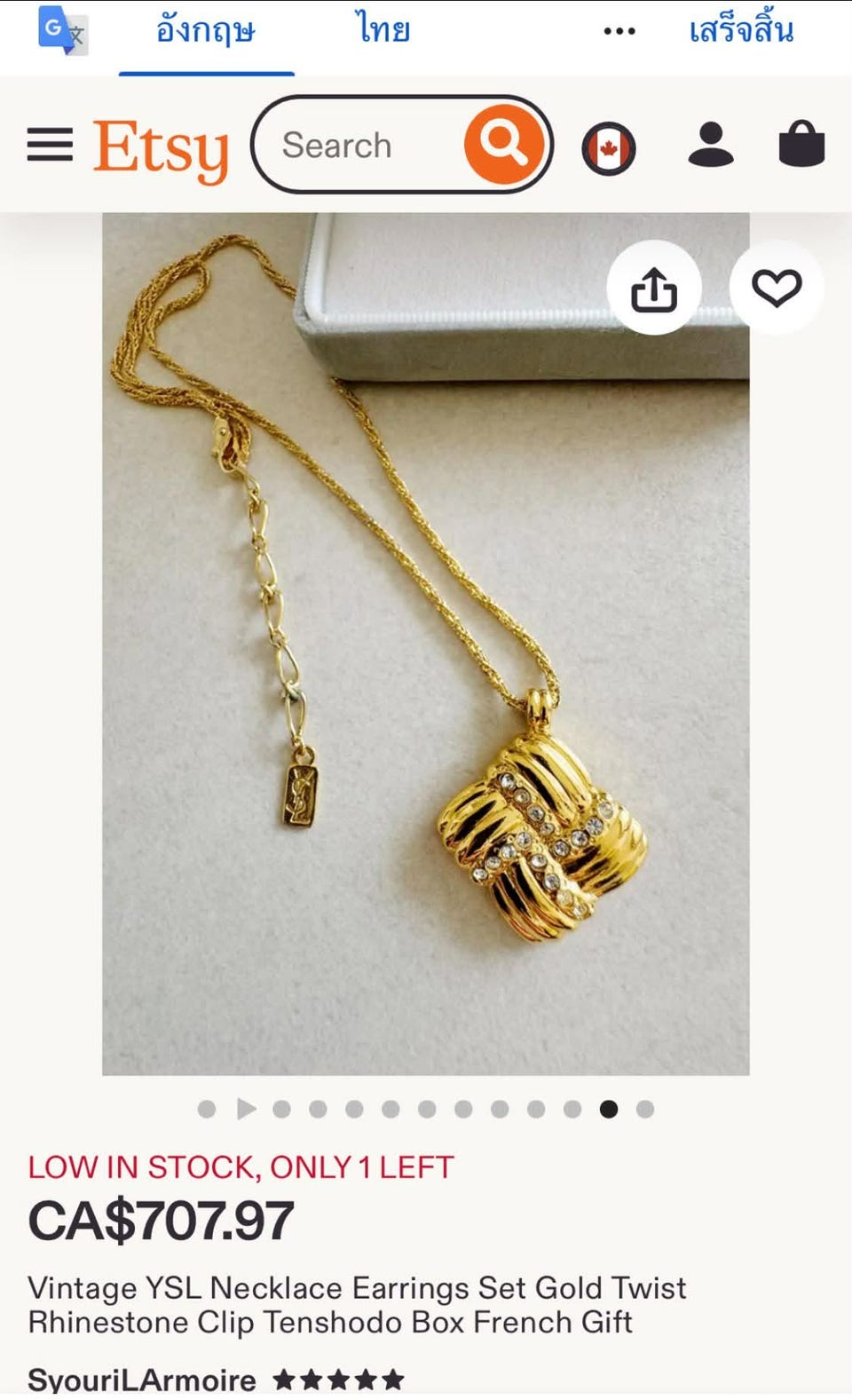Tap the orange search magnifier button

click(503, 145)
